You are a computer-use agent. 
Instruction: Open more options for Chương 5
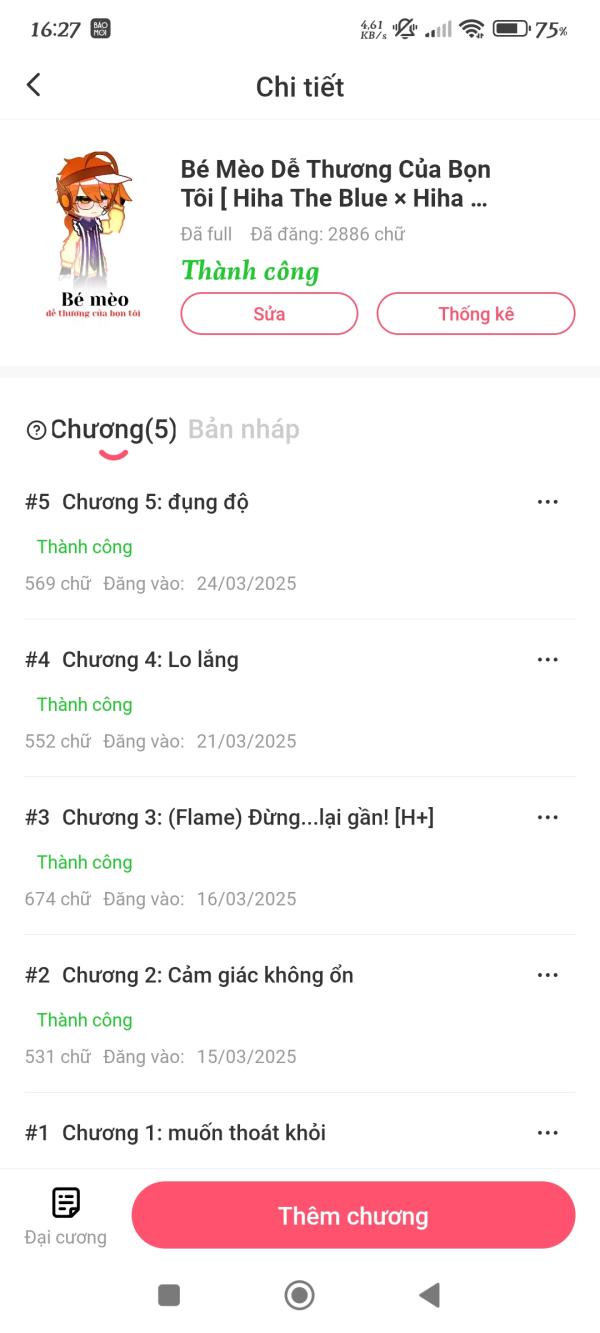point(547,502)
